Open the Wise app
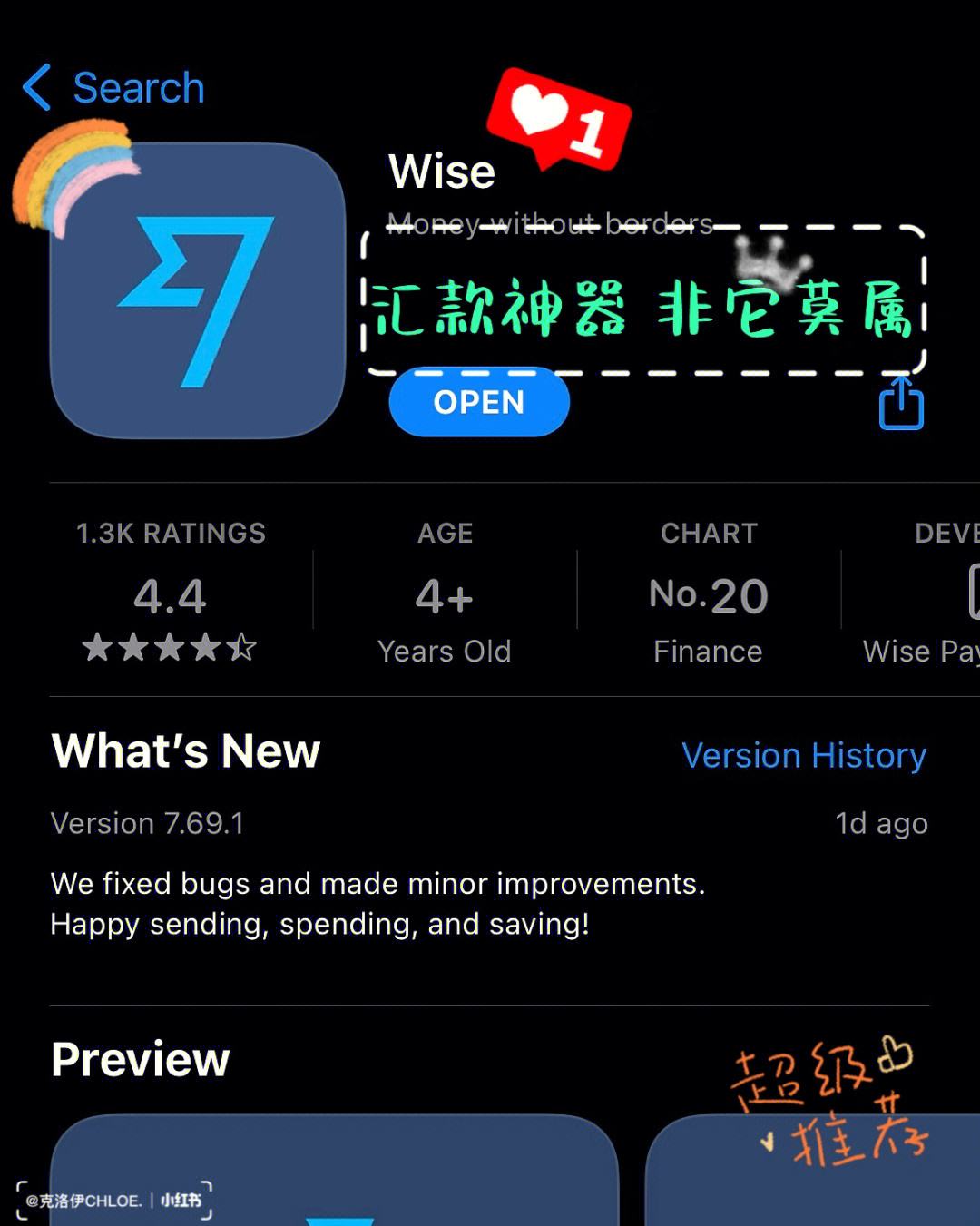The width and height of the screenshot is (980, 1226). tap(479, 403)
